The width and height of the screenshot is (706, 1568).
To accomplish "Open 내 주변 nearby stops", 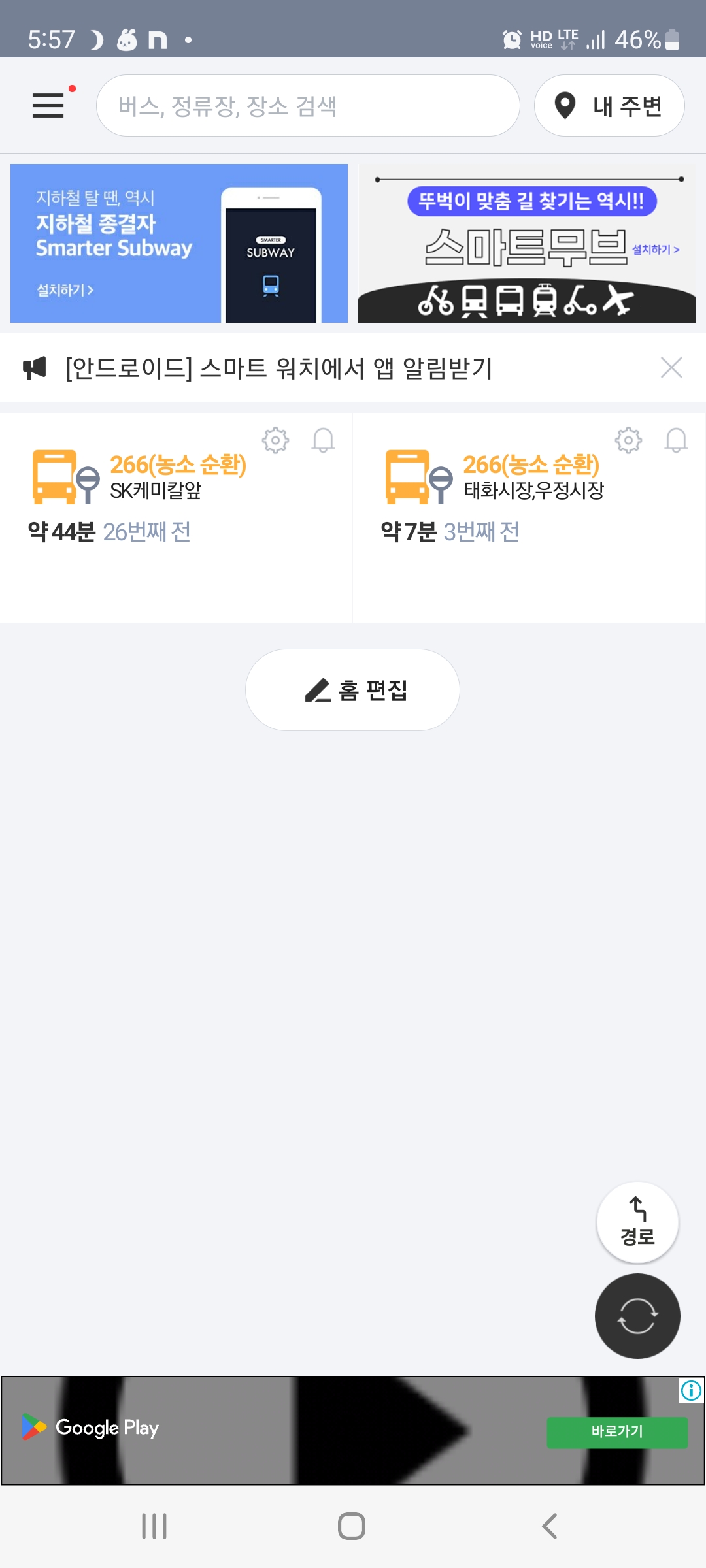I will (609, 106).
